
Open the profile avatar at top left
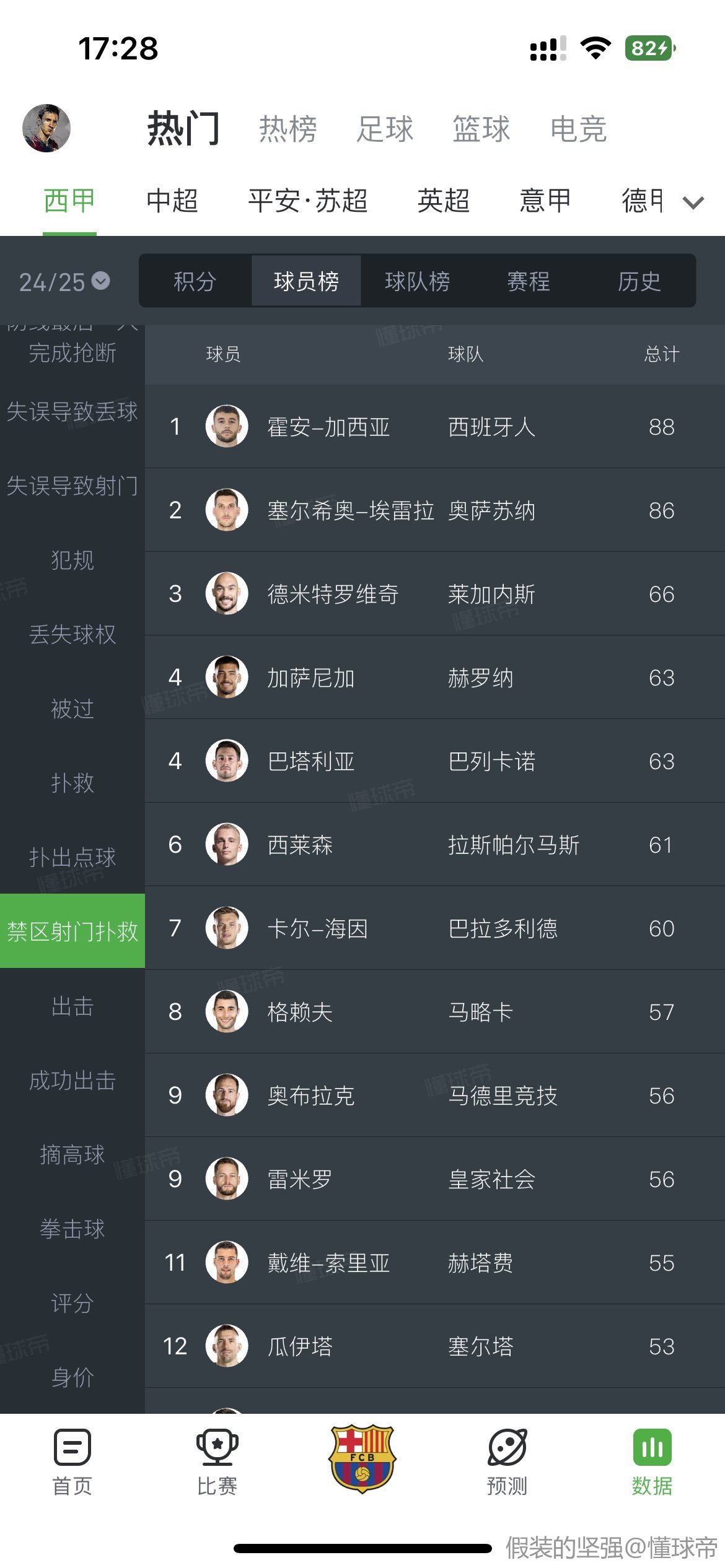(46, 128)
